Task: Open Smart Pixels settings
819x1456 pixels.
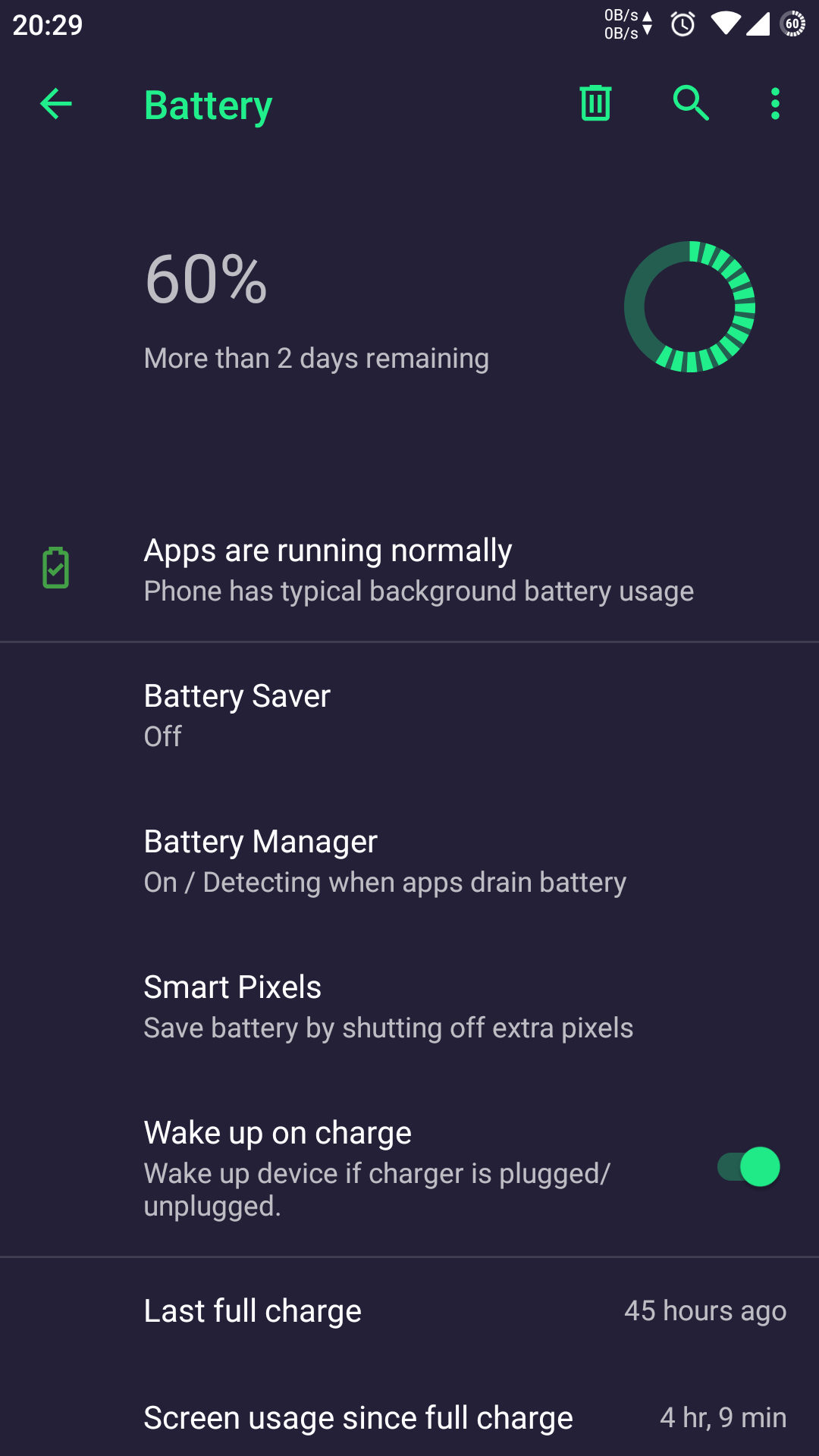Action: (409, 1006)
